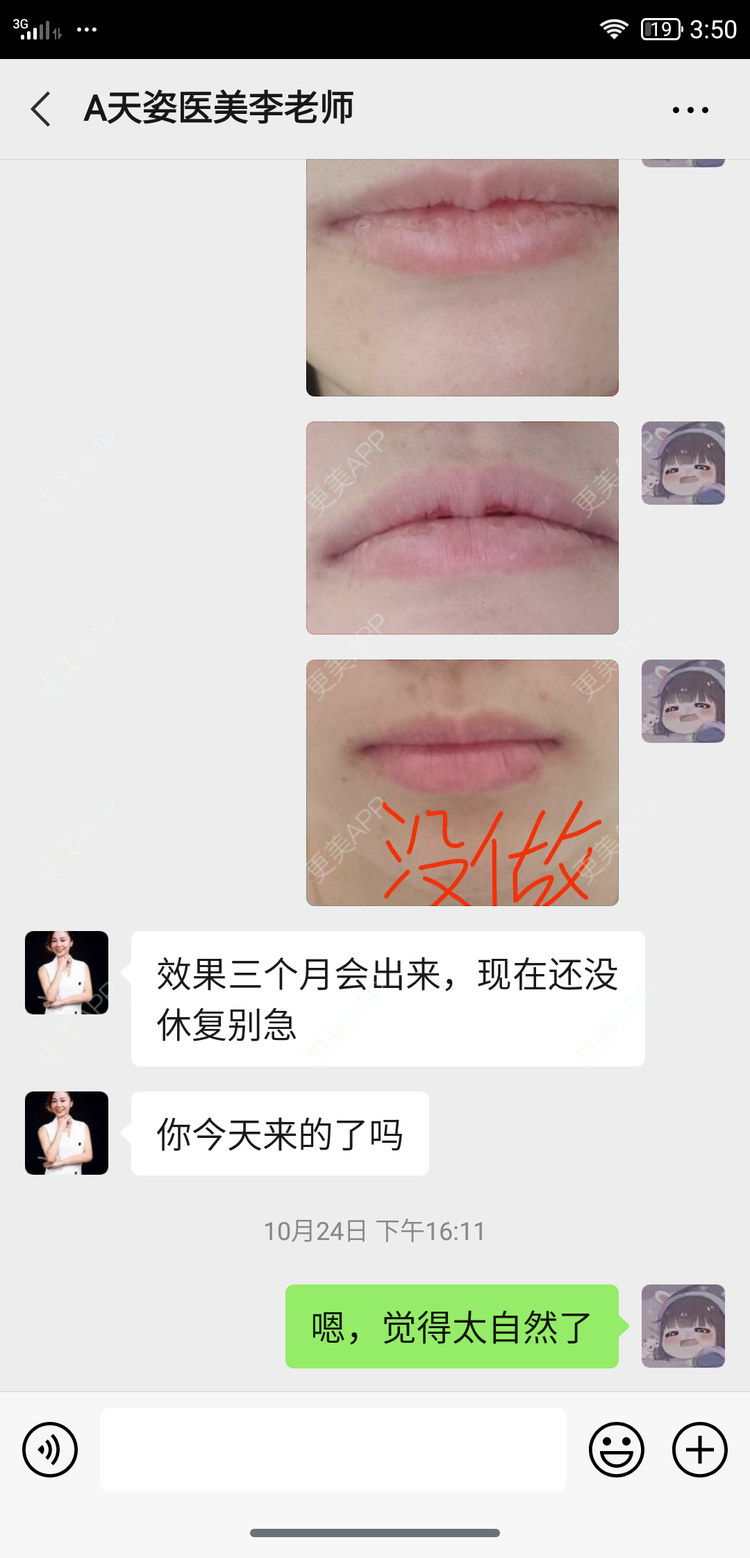Viewport: 750px width, 1558px height.
Task: Tap the middle close-up lips photo
Action: click(x=462, y=527)
